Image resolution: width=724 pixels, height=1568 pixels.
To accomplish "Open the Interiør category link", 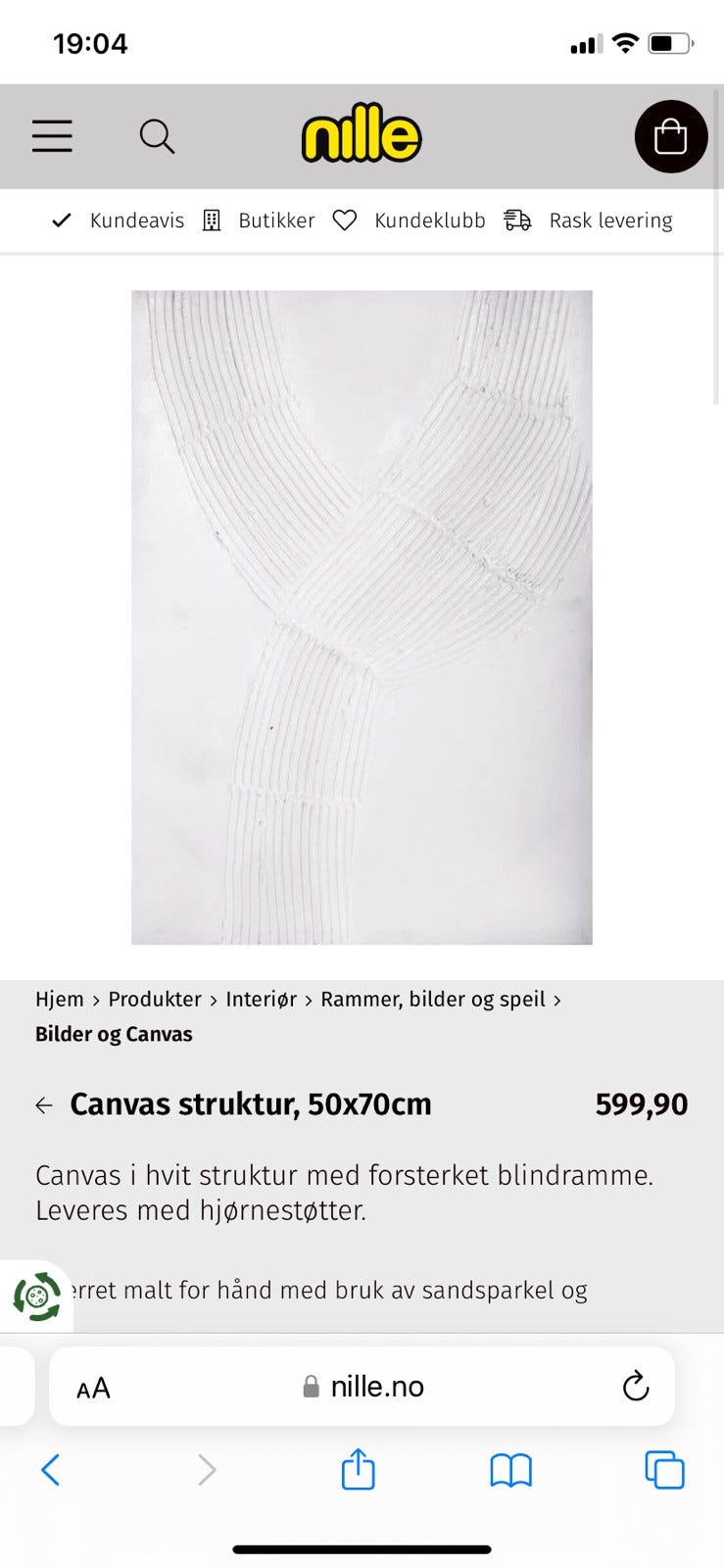I will click(261, 999).
